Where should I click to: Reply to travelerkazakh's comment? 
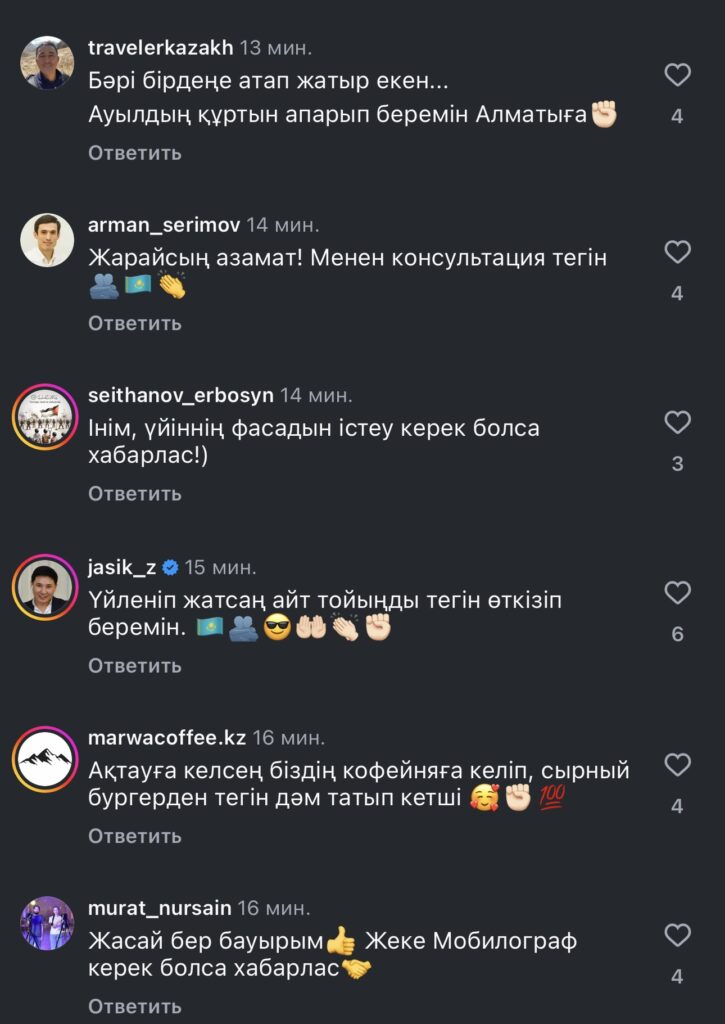click(x=135, y=153)
